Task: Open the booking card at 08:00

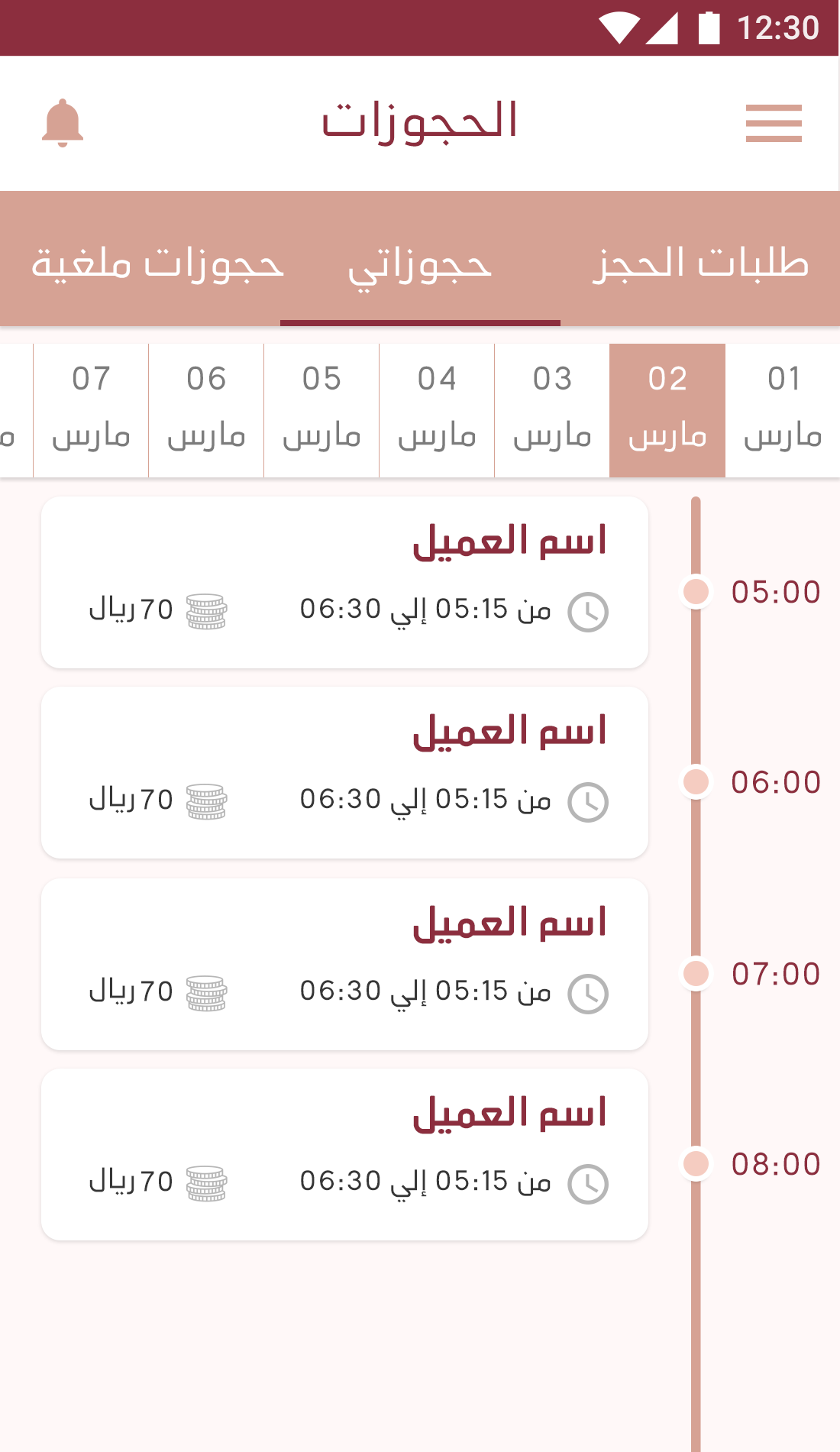Action: tap(344, 1154)
